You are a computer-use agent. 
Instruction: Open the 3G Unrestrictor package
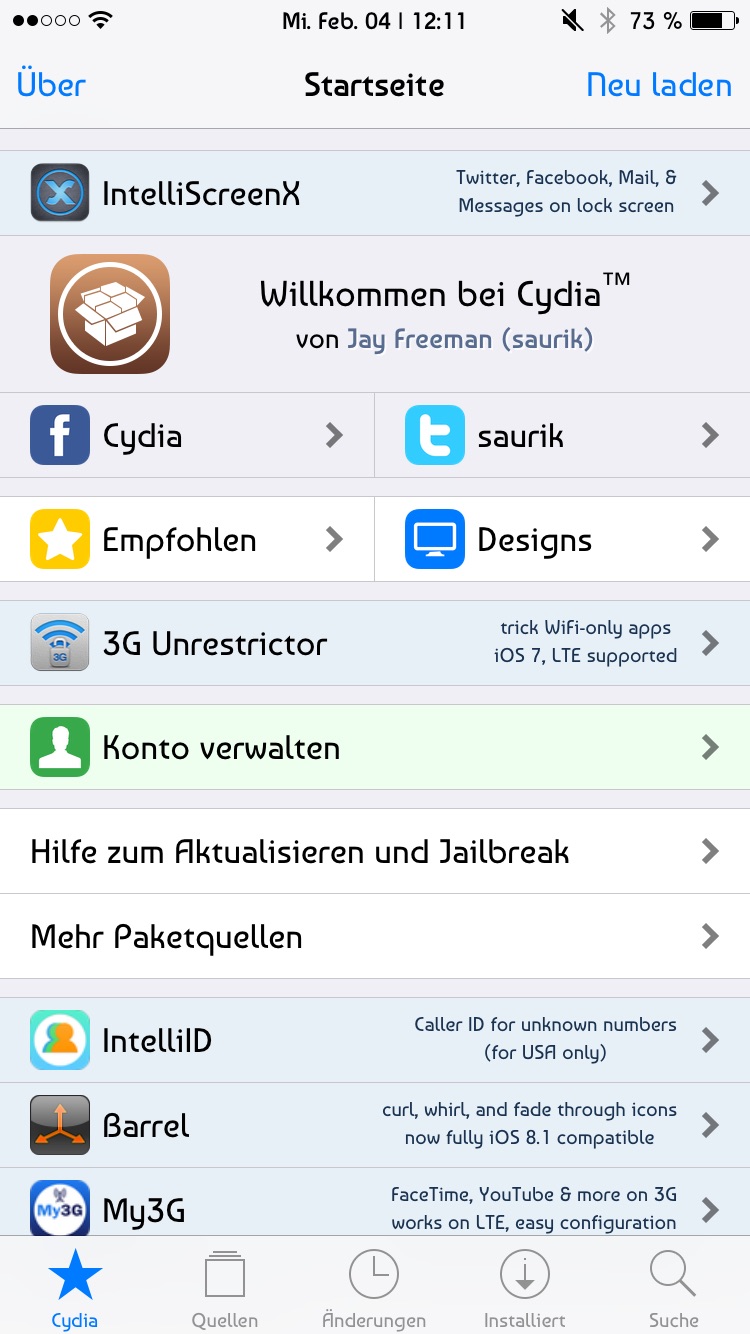(375, 643)
